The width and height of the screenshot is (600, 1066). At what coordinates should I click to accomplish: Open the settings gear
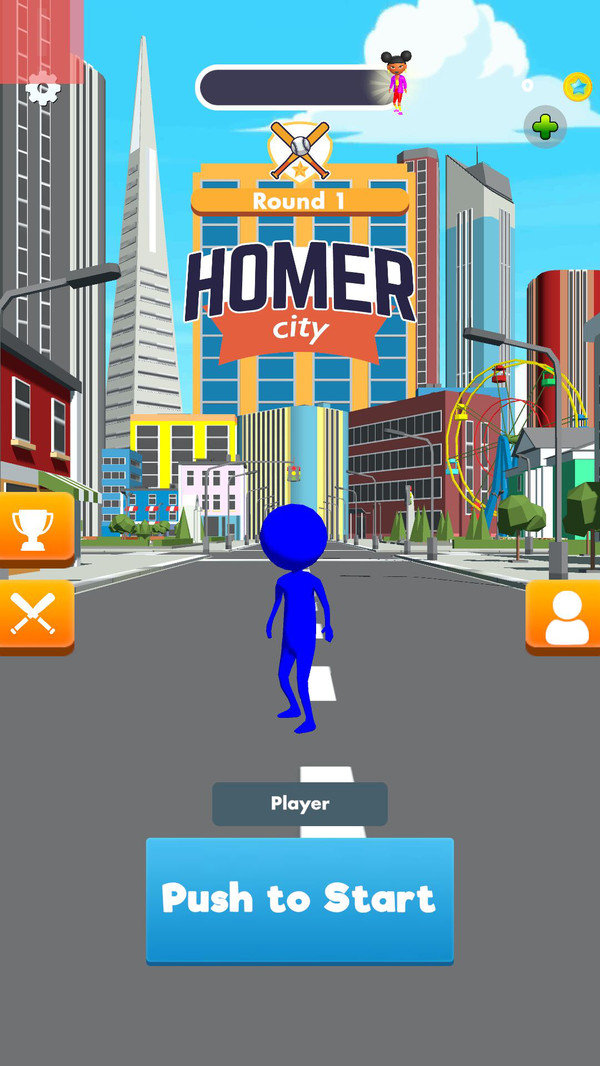pyautogui.click(x=42, y=90)
